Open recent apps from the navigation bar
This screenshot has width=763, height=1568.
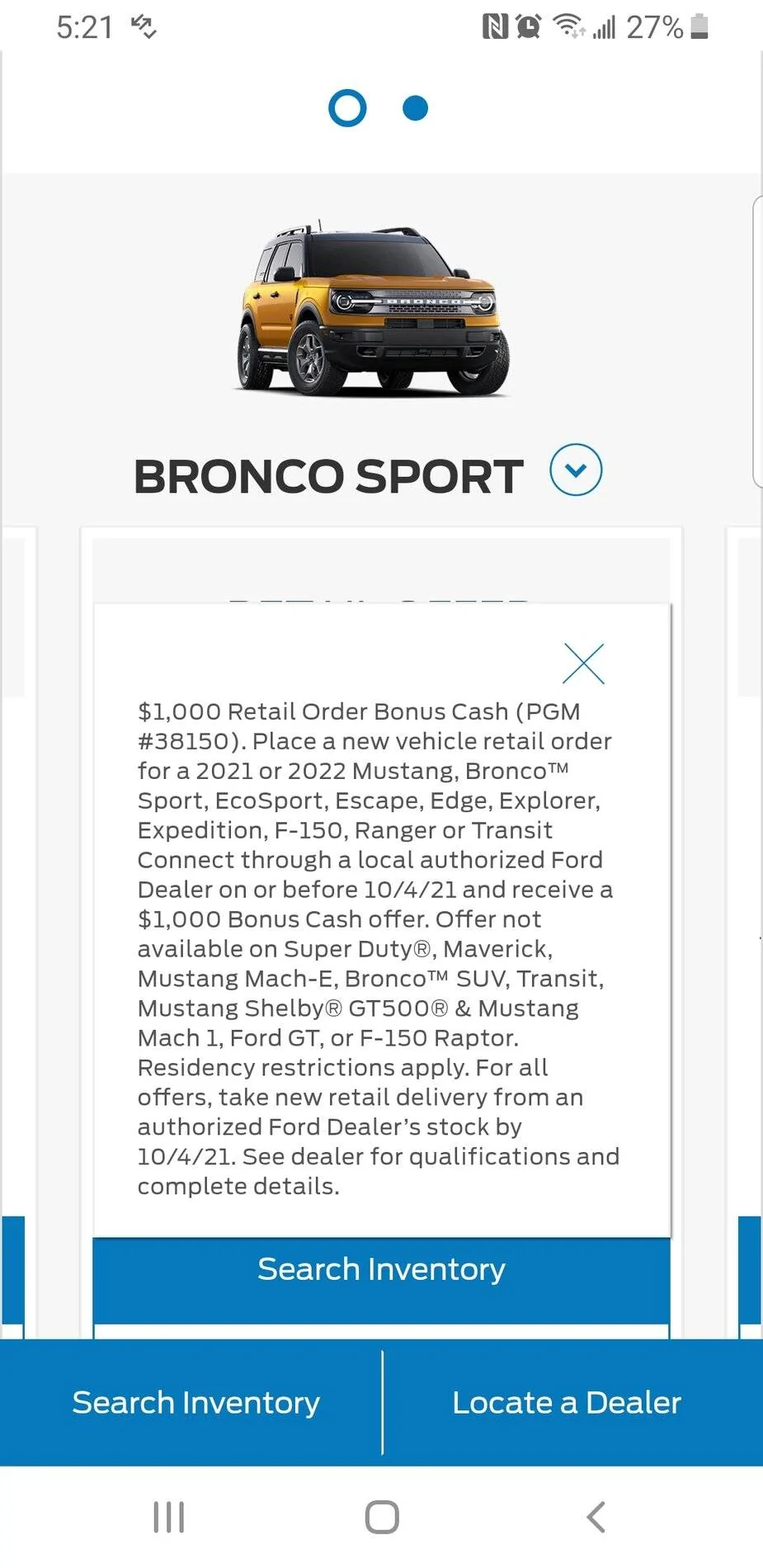(169, 1516)
